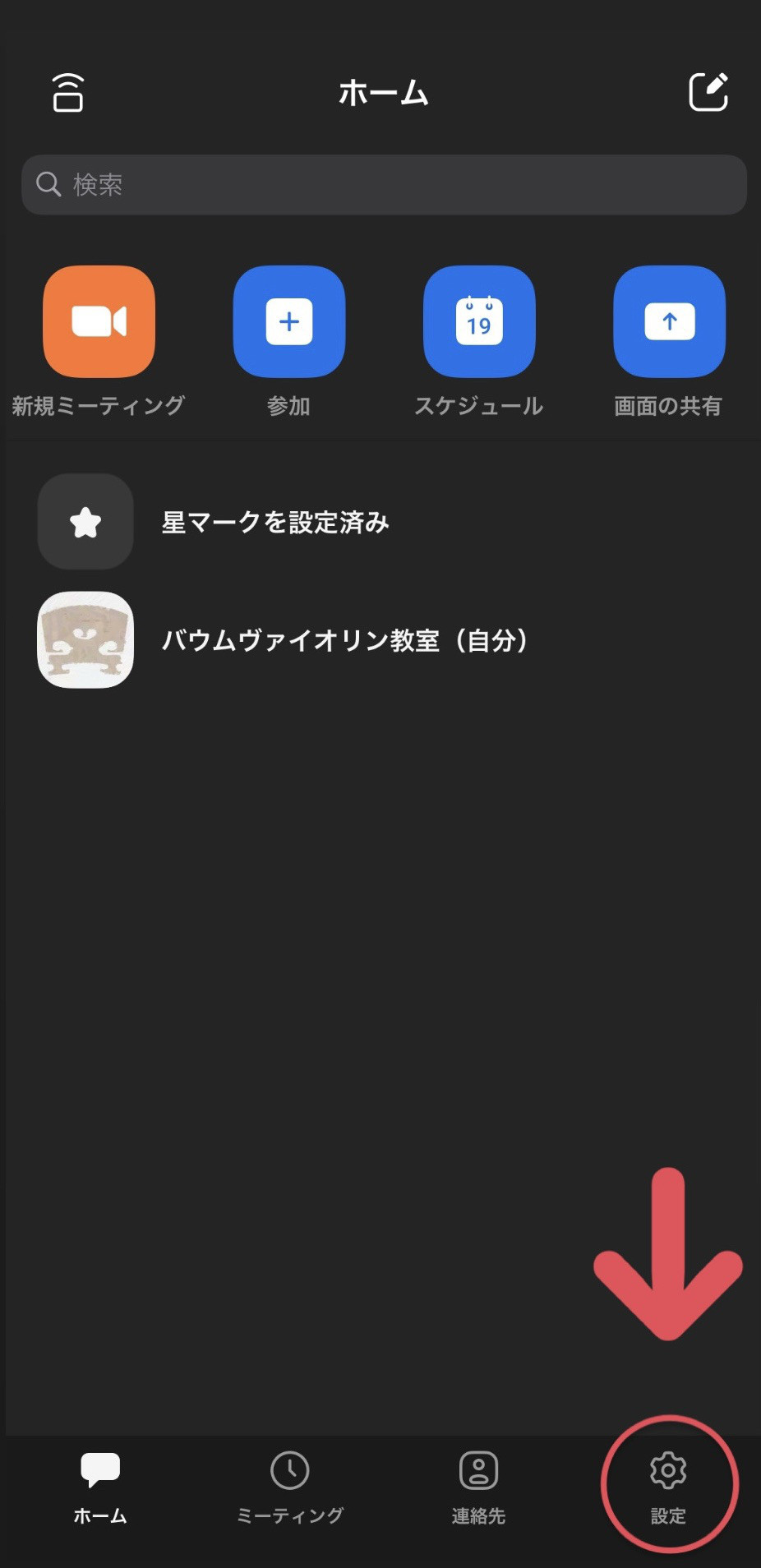Screen dimensions: 761x1568
Task: Open スケジュール to schedule a meeting
Action: pyautogui.click(x=479, y=322)
